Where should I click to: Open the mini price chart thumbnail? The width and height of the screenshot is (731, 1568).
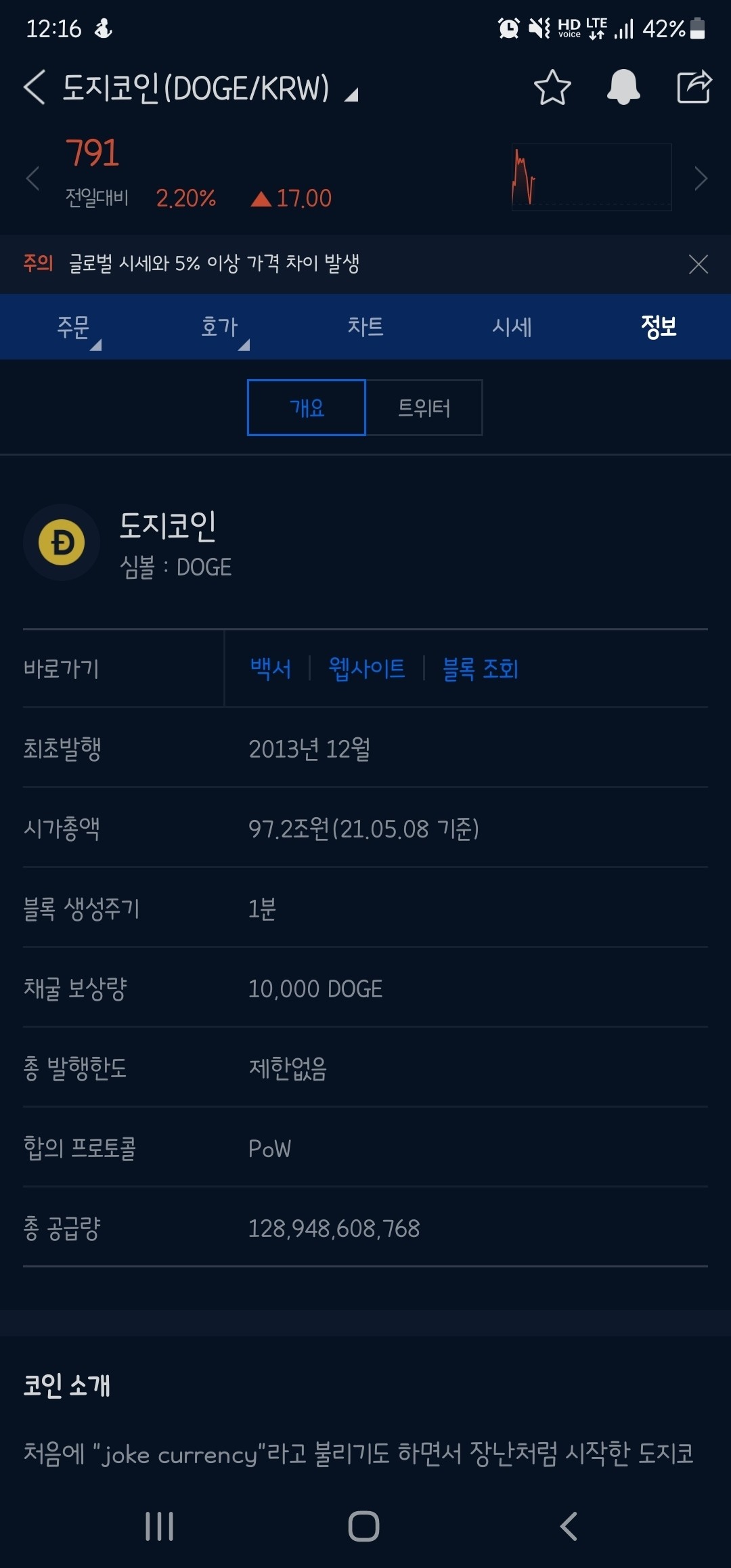591,177
